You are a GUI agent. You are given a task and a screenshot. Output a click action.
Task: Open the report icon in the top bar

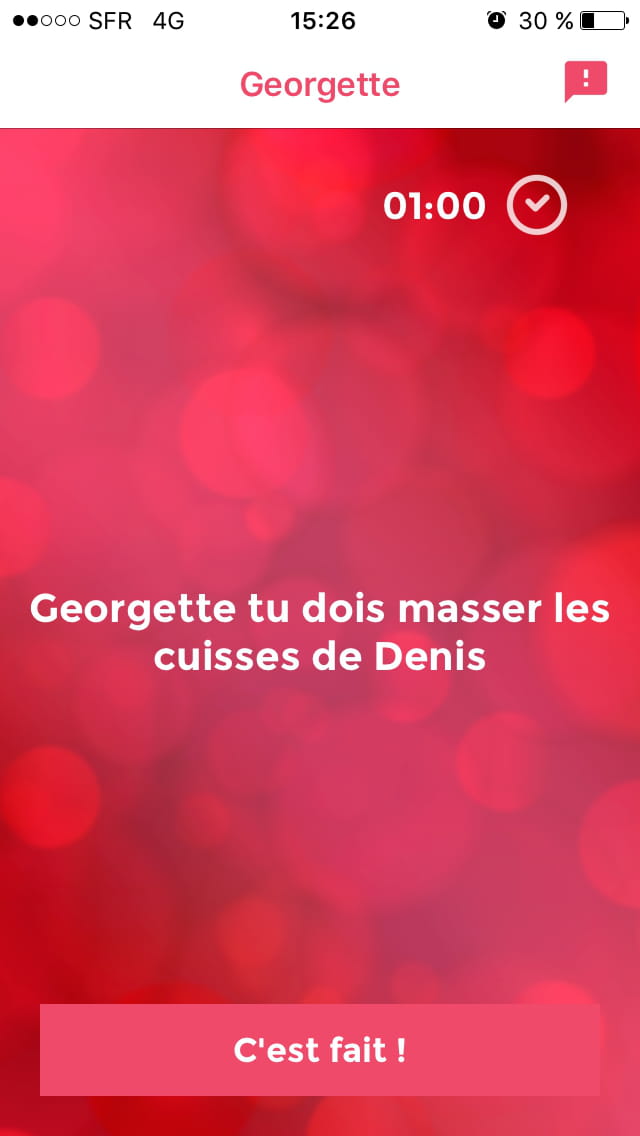585,81
